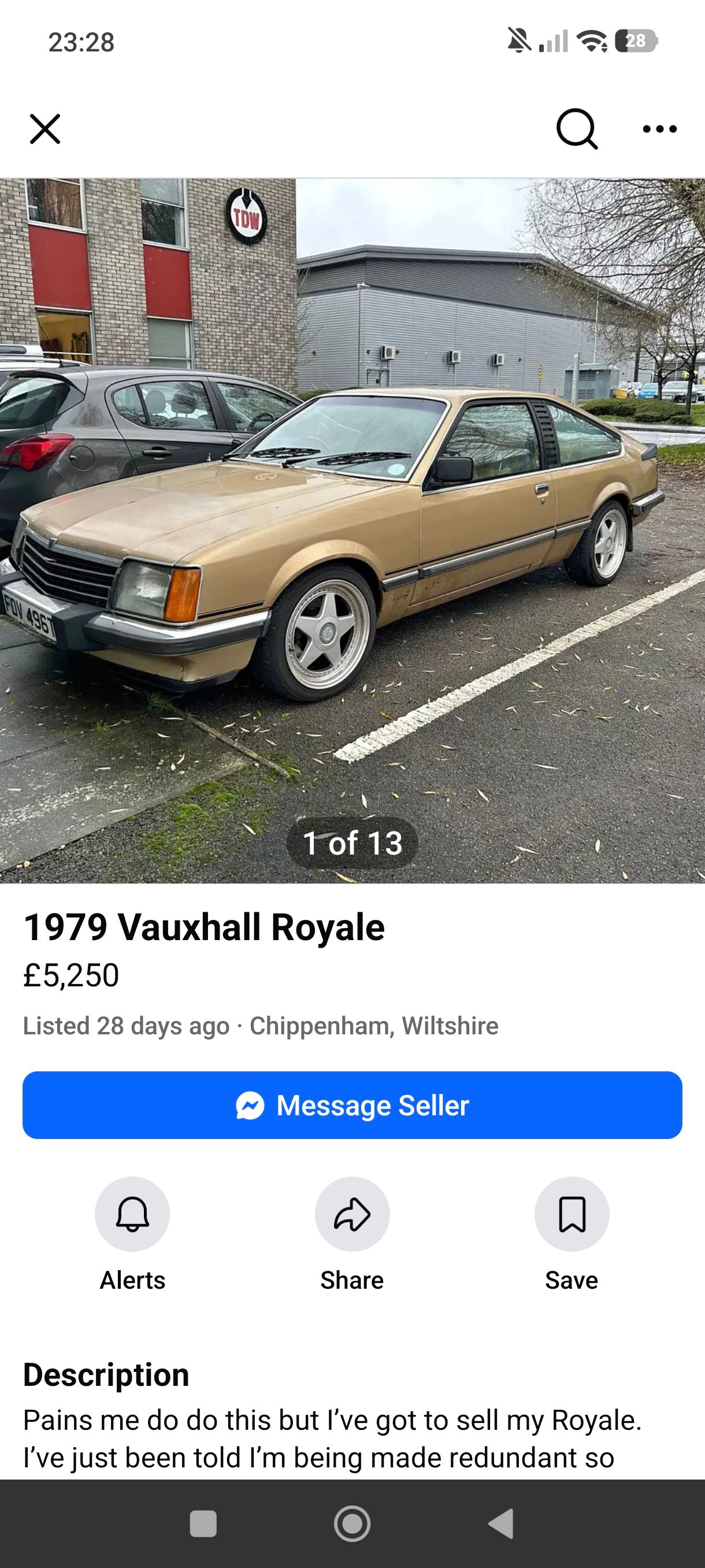Share the 1979 Vauxhall Royale listing
Image resolution: width=705 pixels, height=1568 pixels.
pos(351,1214)
